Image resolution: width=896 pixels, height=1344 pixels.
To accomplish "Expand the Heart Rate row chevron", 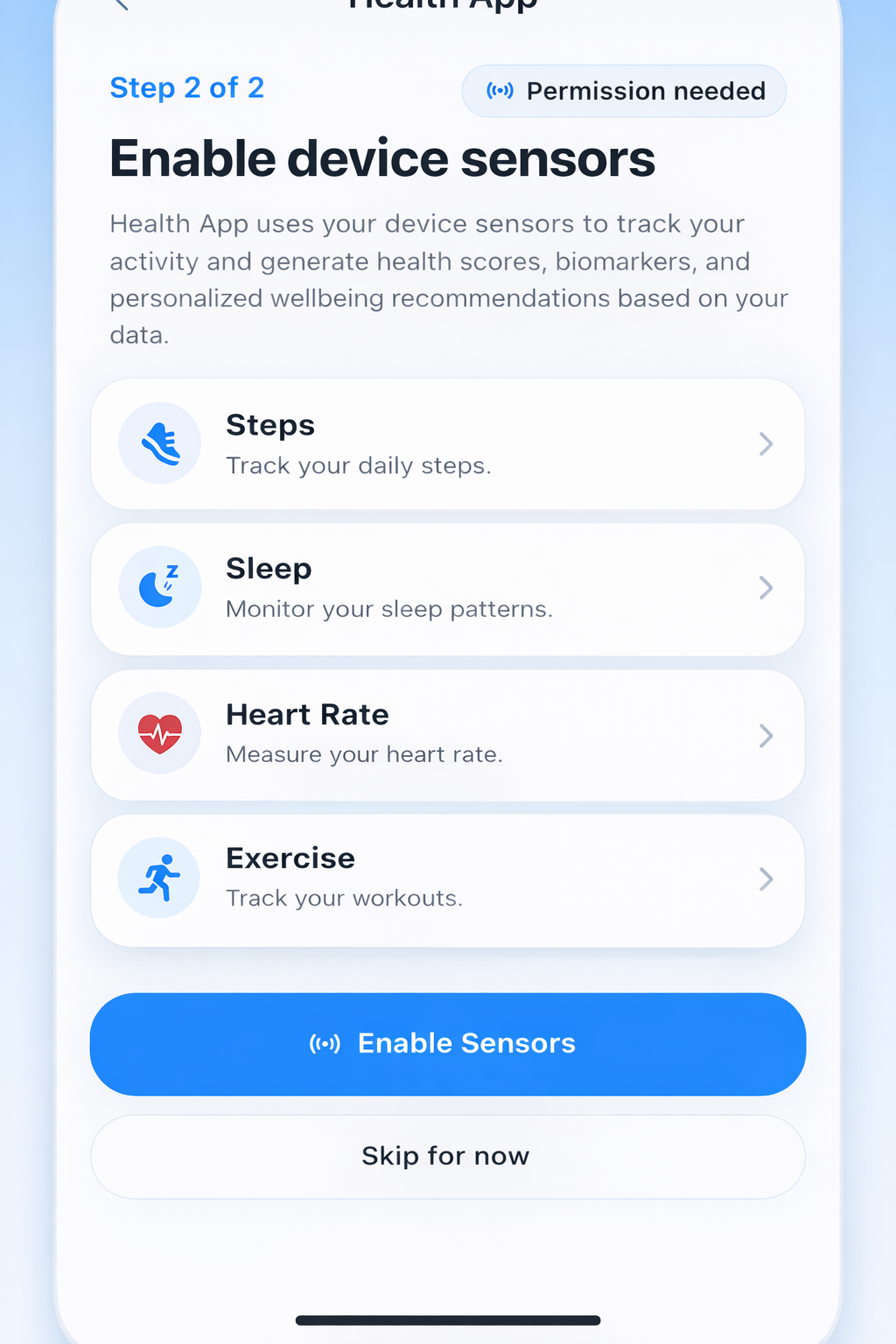I will 766,736.
